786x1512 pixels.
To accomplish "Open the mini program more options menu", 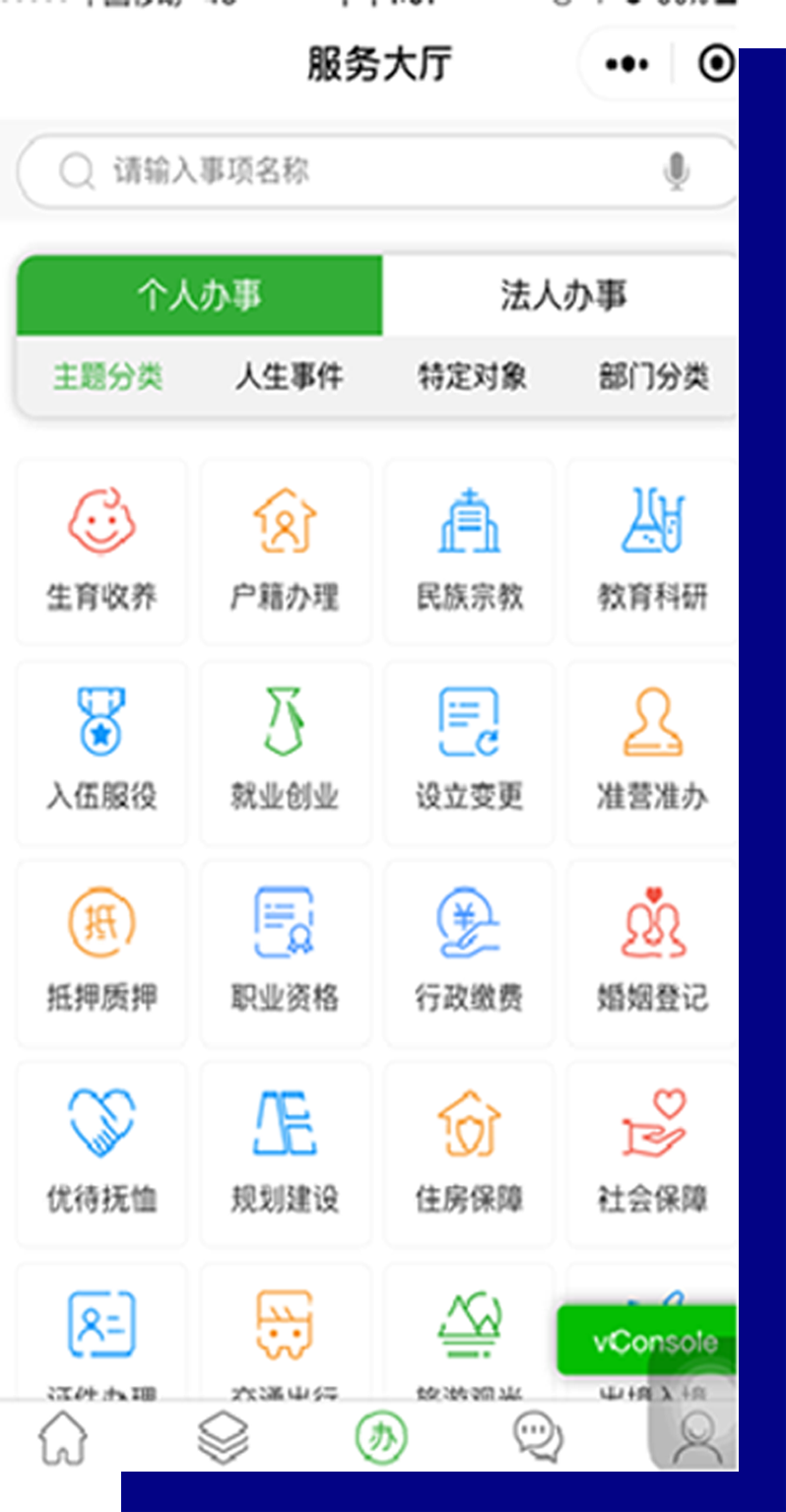I will [627, 65].
